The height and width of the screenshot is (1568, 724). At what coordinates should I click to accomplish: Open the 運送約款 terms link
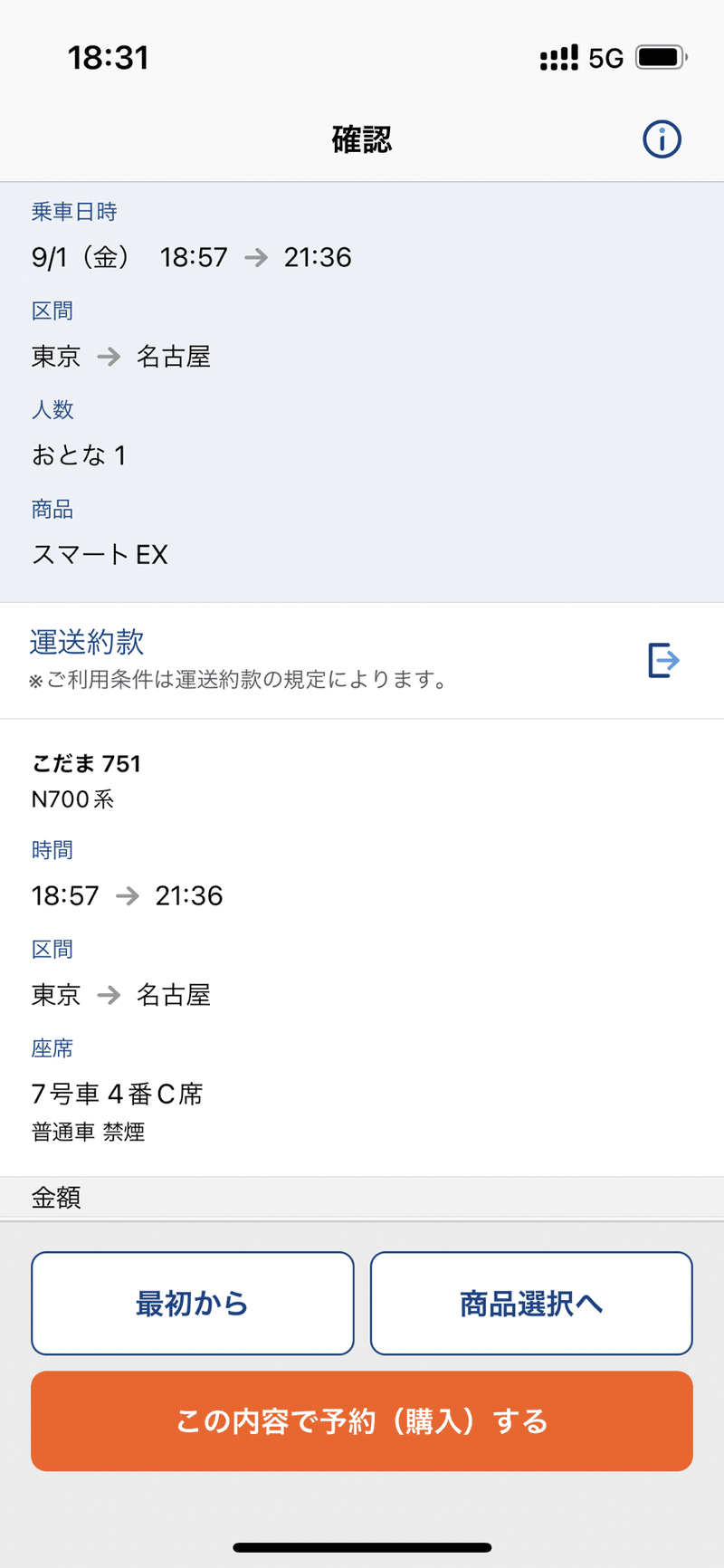88,642
